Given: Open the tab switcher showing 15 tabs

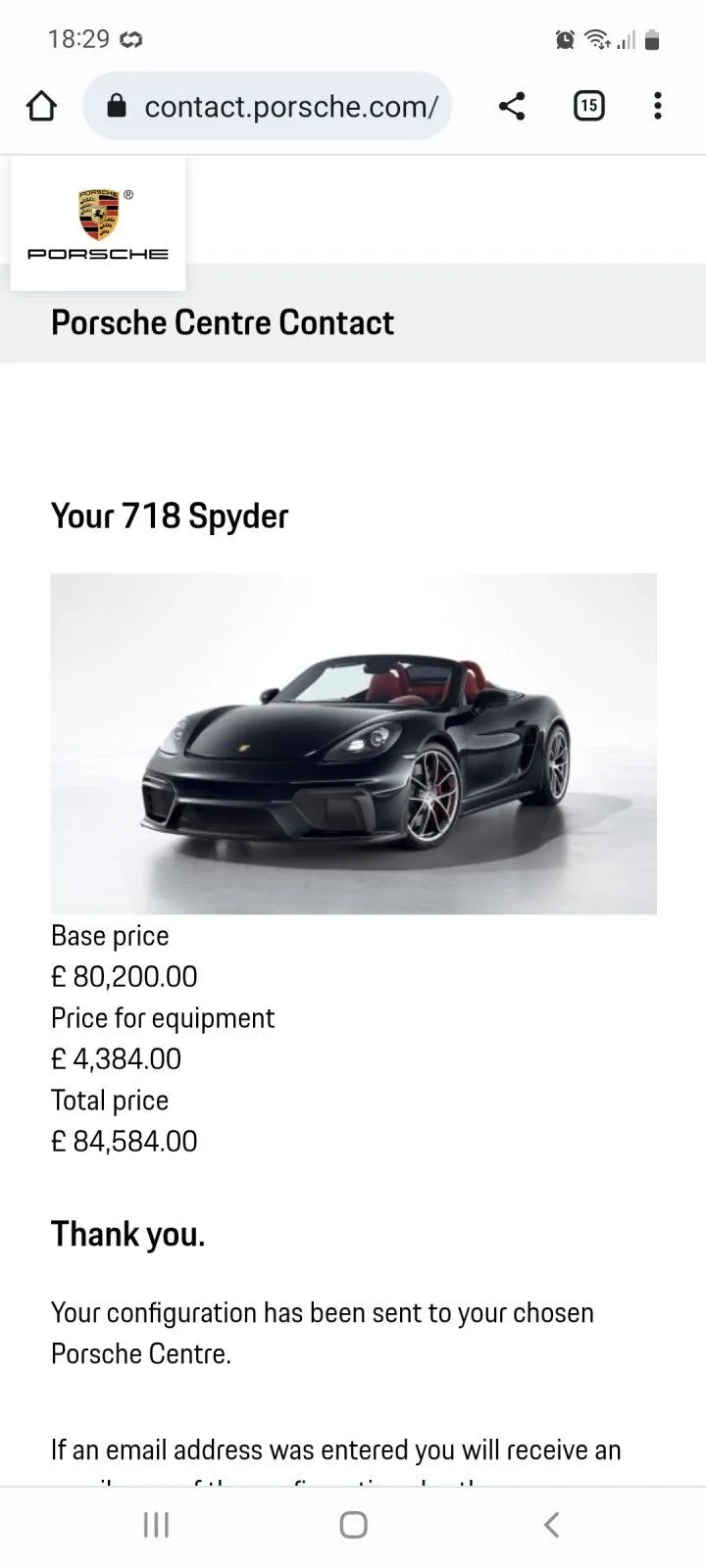Looking at the screenshot, I should [x=588, y=106].
